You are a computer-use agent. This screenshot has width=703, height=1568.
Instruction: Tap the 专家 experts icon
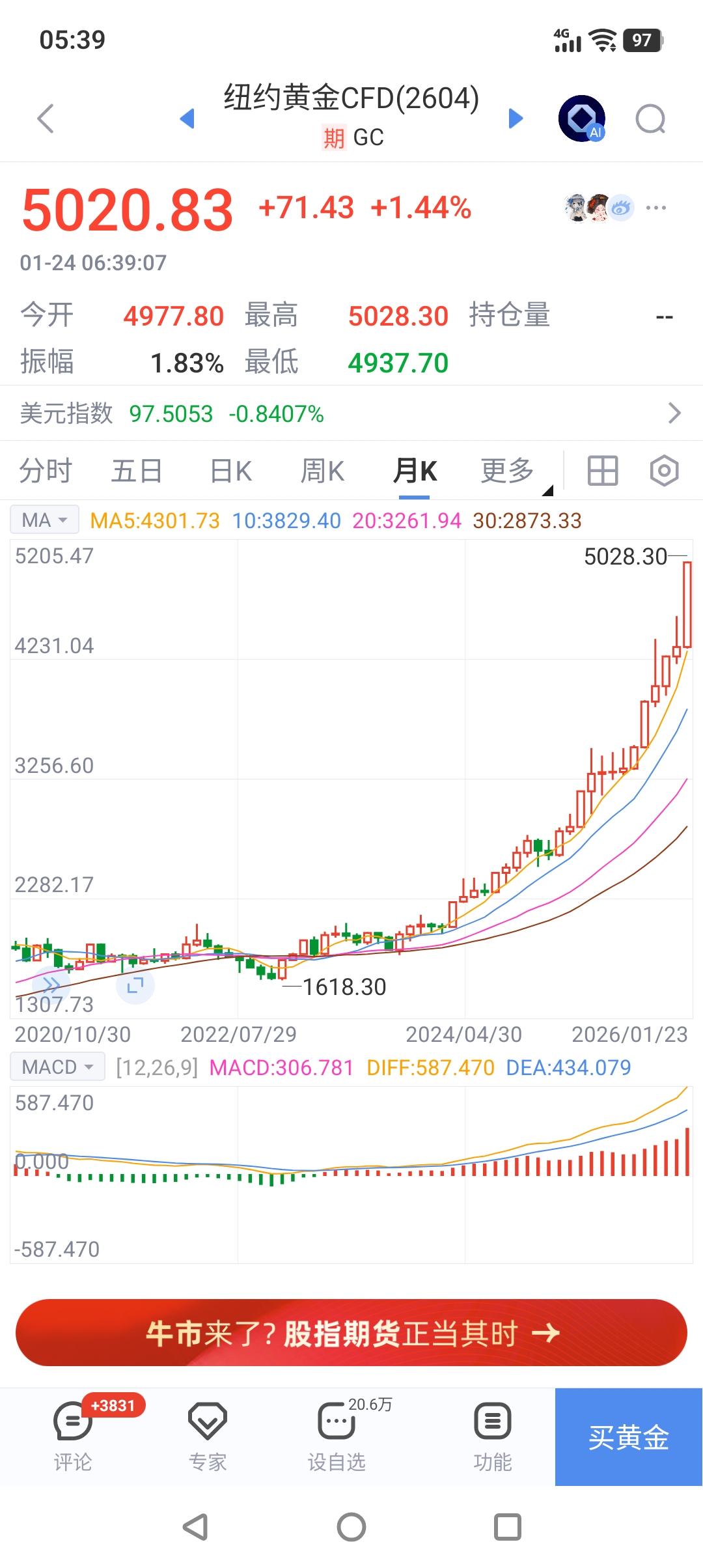coord(207,1433)
